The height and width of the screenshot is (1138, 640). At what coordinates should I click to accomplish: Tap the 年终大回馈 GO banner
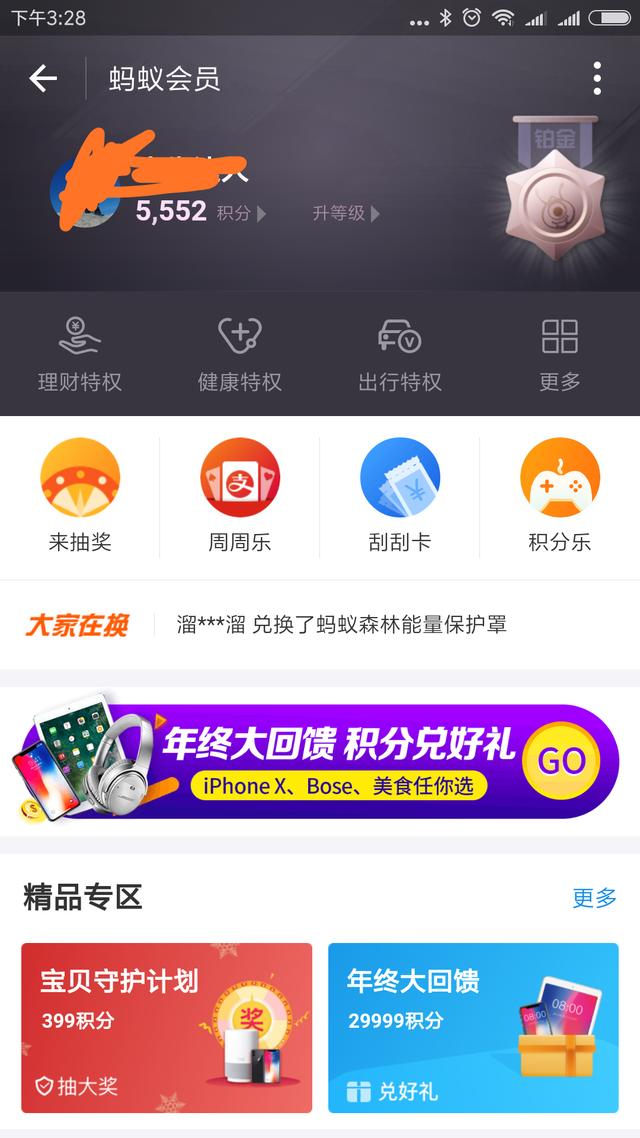click(320, 761)
